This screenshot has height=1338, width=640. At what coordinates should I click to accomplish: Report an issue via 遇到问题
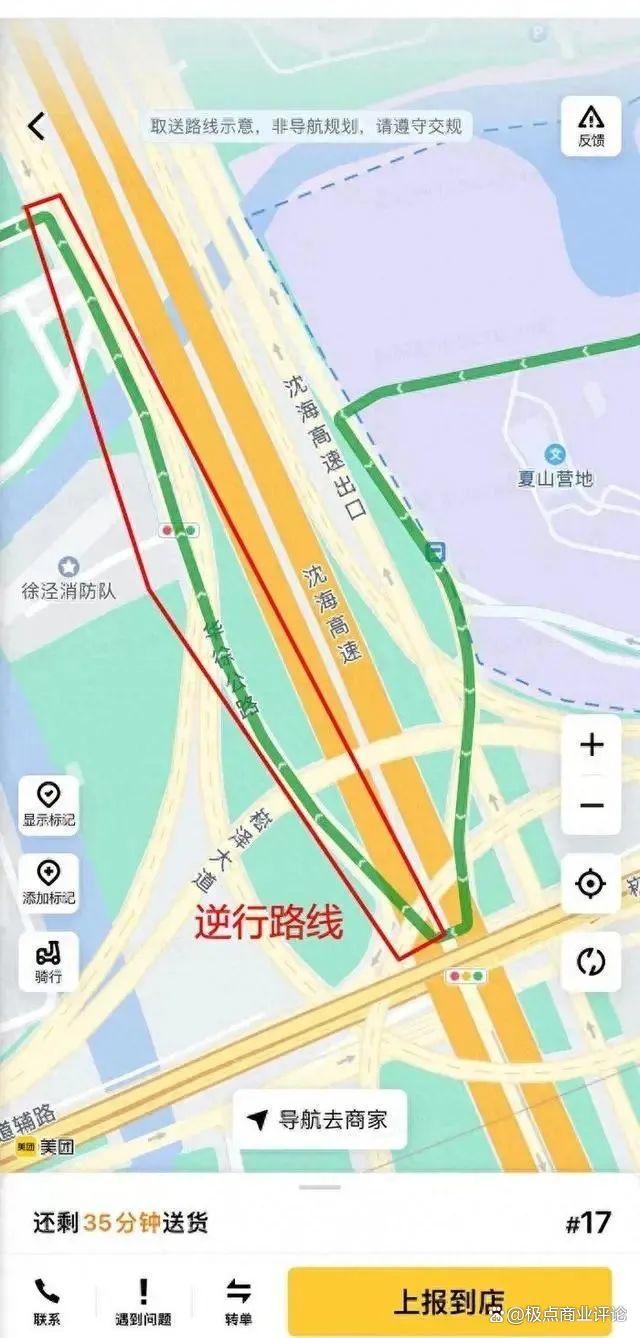[x=142, y=1300]
